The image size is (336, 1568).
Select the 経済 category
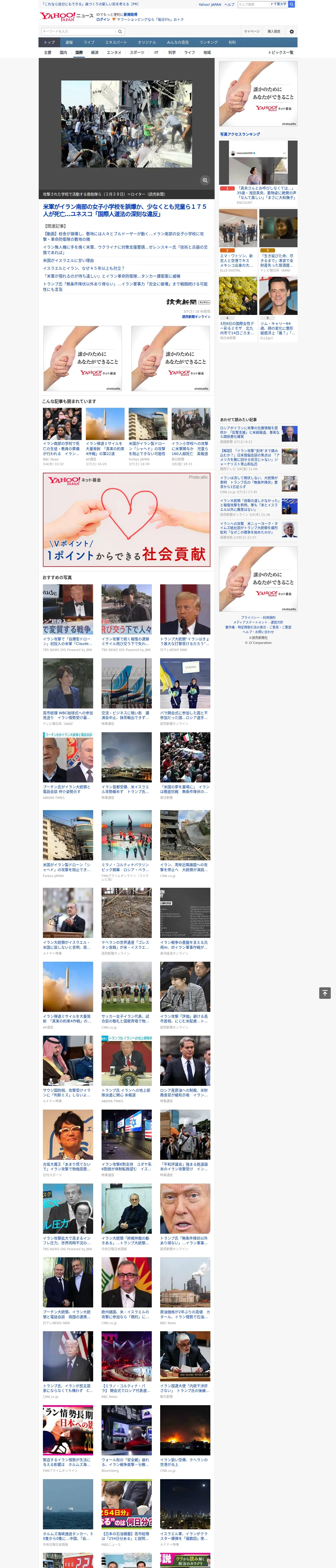(94, 52)
